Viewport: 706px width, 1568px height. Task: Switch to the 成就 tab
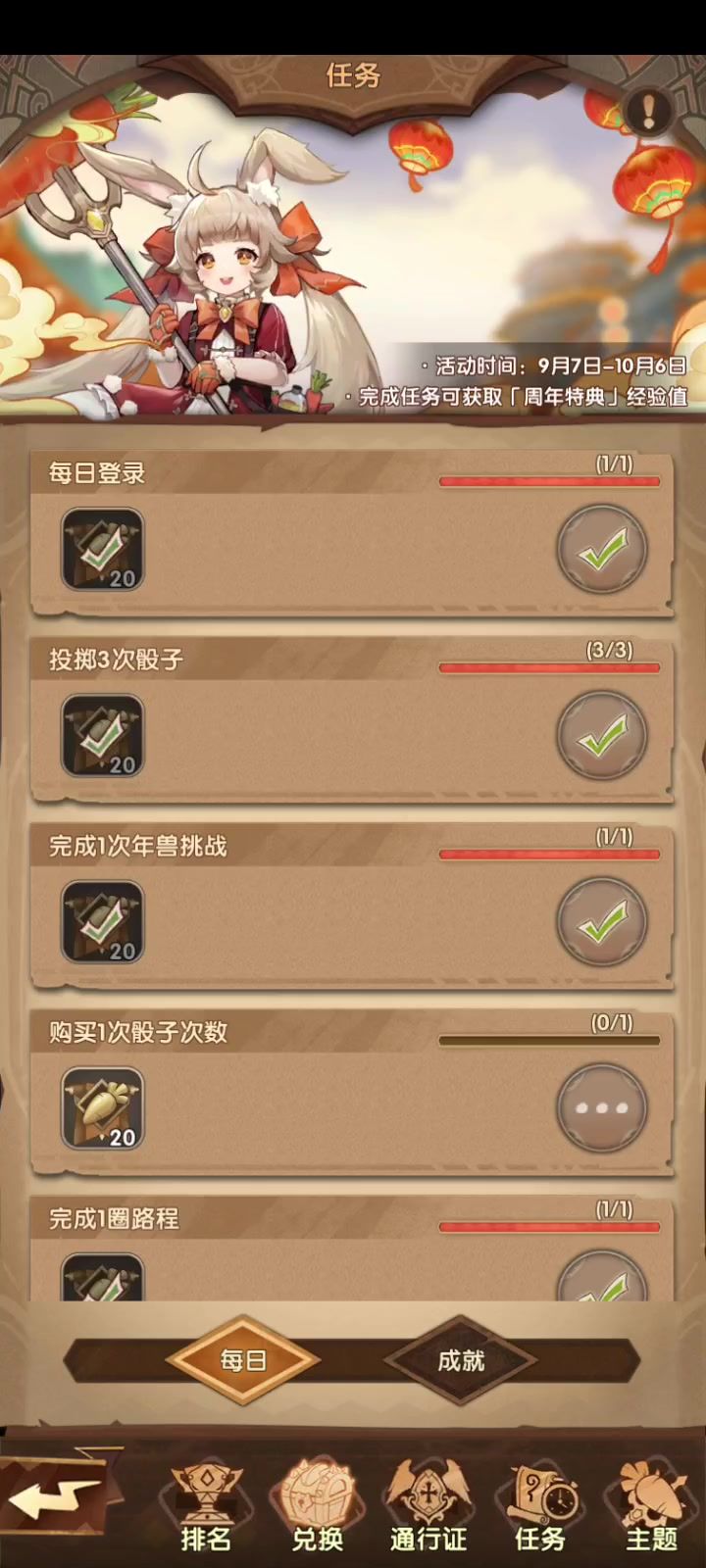tap(461, 1360)
